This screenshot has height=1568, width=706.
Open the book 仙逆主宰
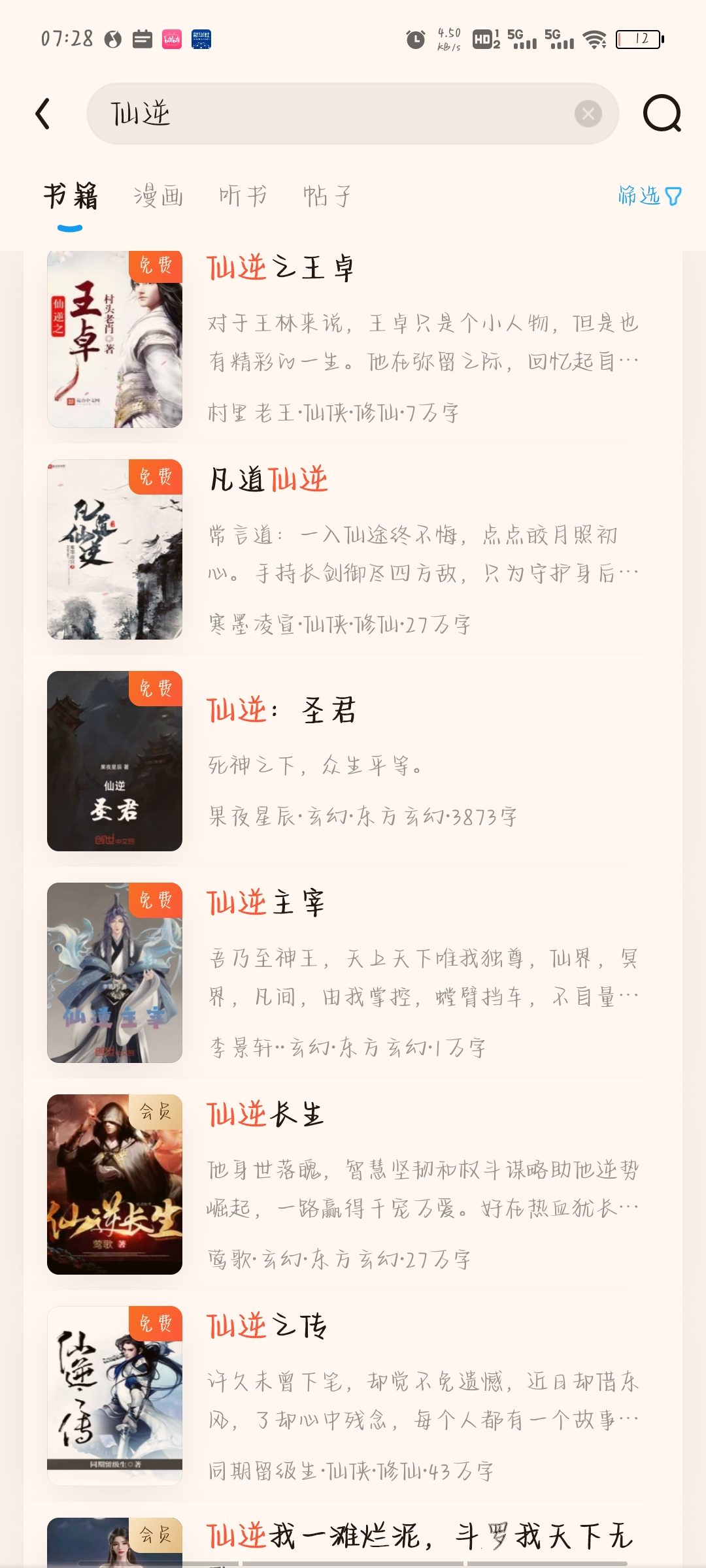point(353,973)
